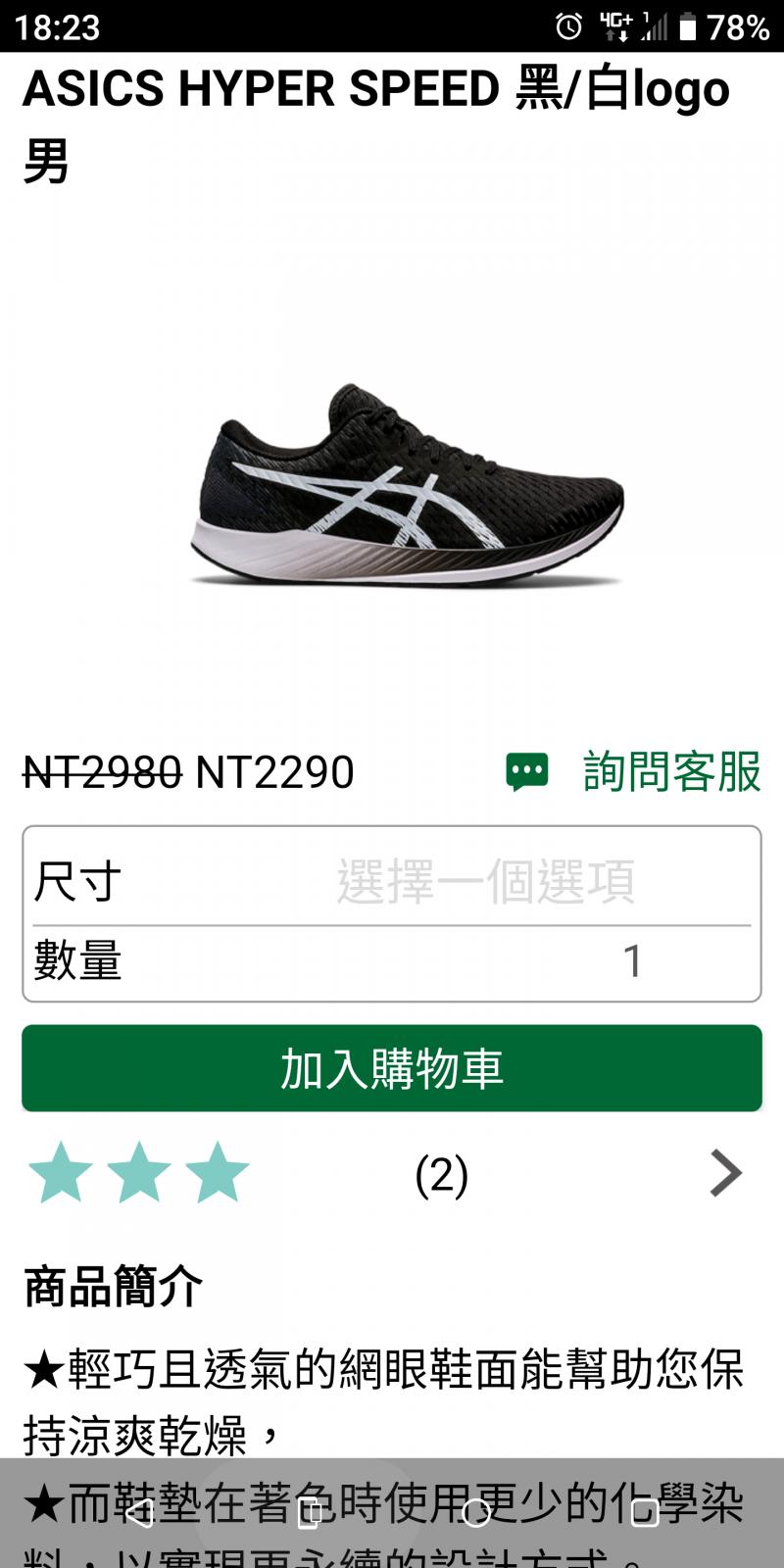Open the product reviews arrow
This screenshot has width=784, height=1568.
pos(725,1173)
